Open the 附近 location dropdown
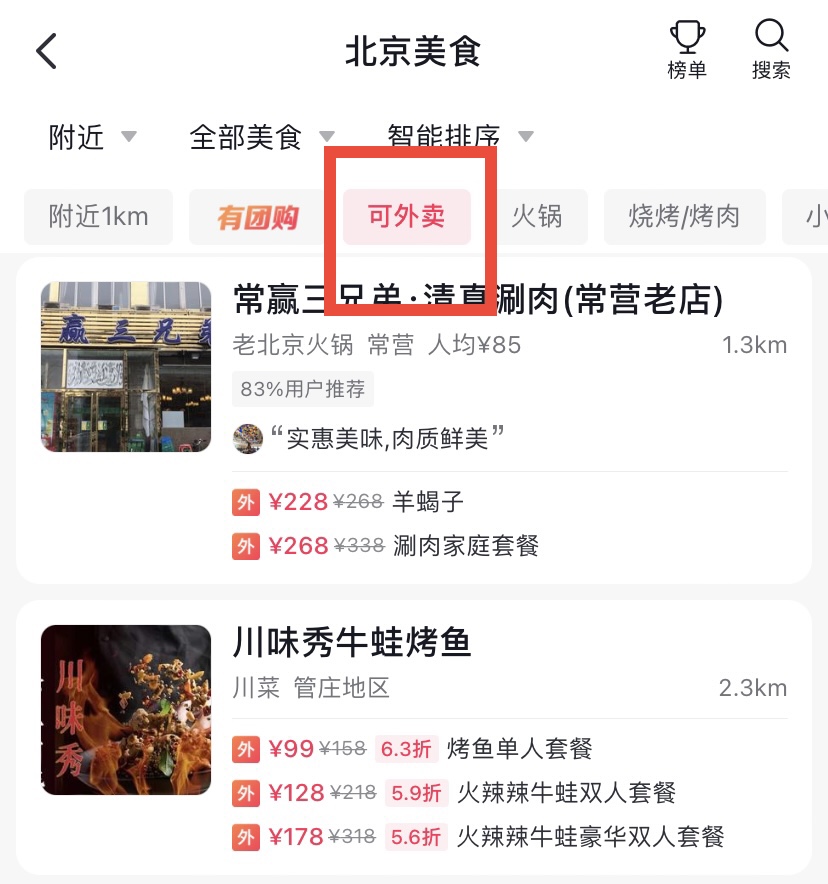 point(88,138)
